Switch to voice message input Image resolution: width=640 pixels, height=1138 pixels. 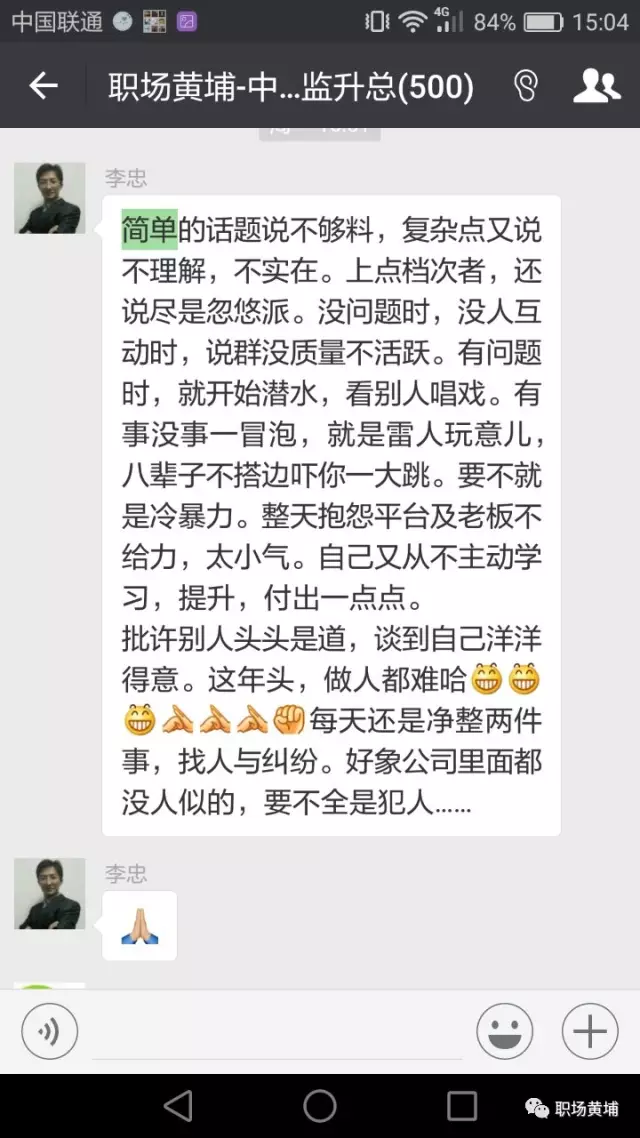coord(49,1031)
